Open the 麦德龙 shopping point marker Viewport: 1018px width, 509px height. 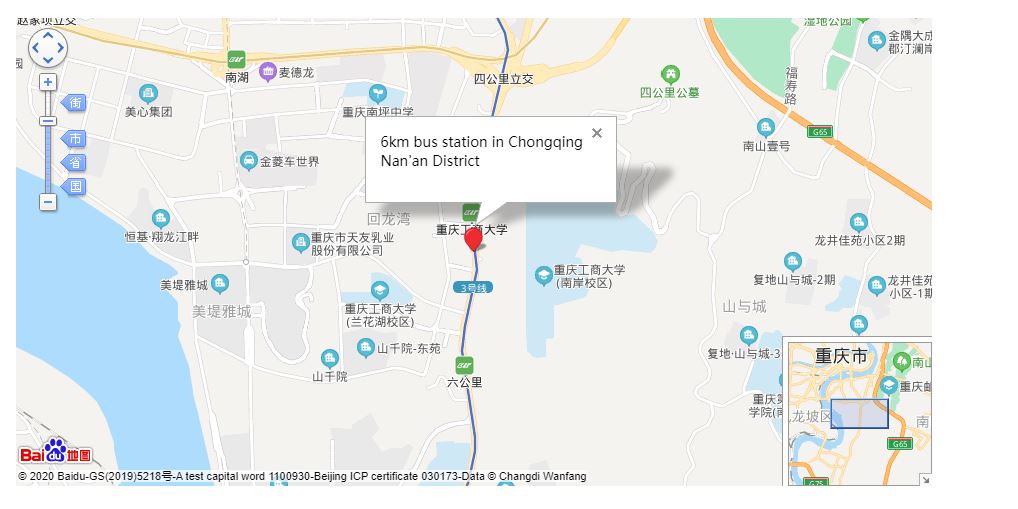(268, 72)
